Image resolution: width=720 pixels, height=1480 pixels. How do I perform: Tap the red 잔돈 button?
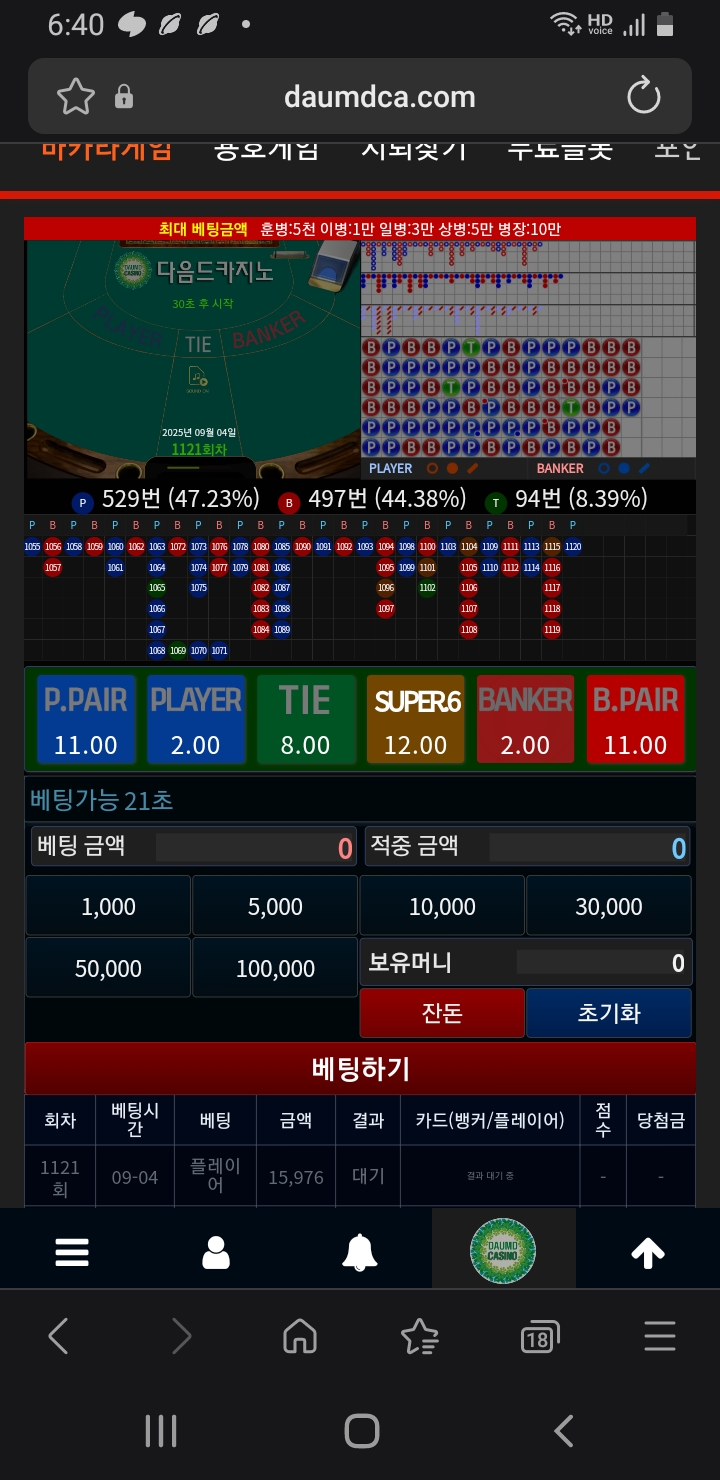tap(442, 1013)
